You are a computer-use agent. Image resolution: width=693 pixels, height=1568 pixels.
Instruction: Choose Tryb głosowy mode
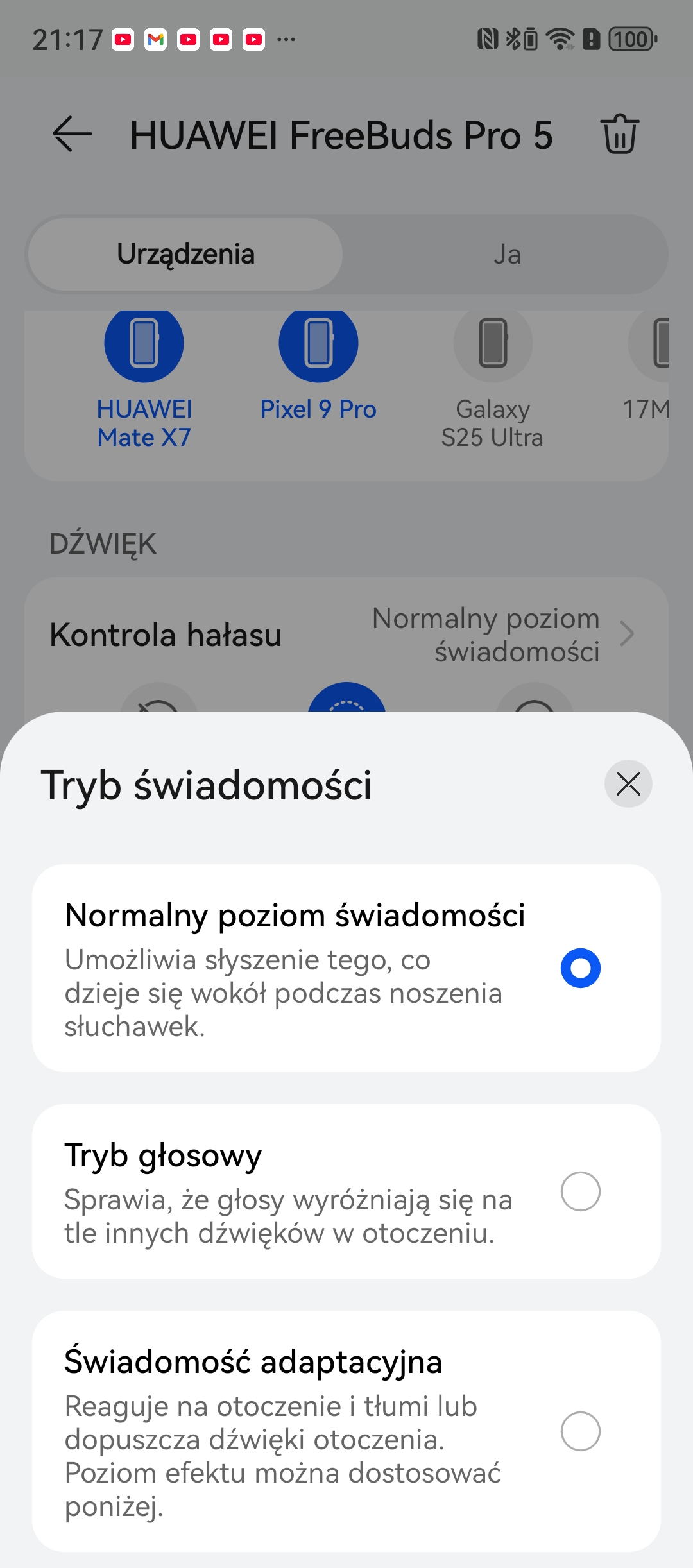coord(580,1191)
